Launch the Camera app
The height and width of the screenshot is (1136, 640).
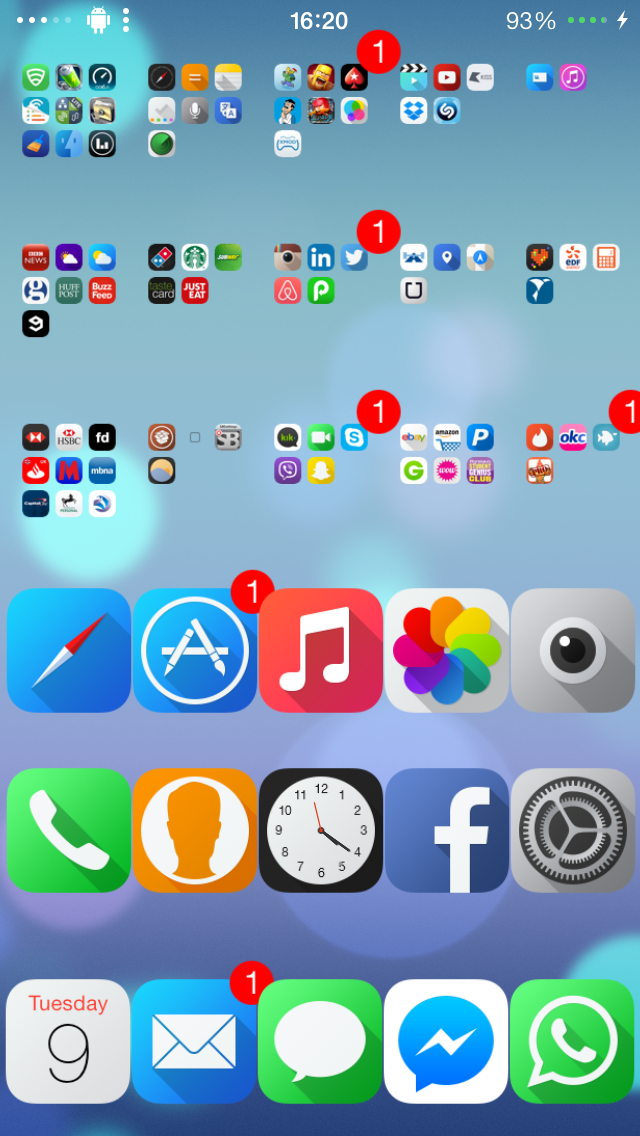pos(573,651)
